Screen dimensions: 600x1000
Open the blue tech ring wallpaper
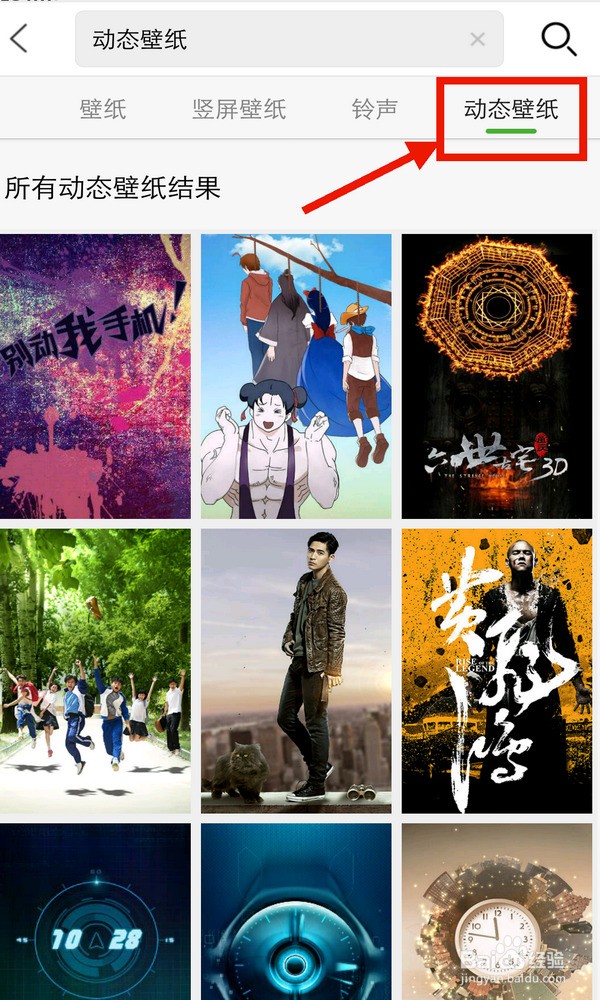296,912
